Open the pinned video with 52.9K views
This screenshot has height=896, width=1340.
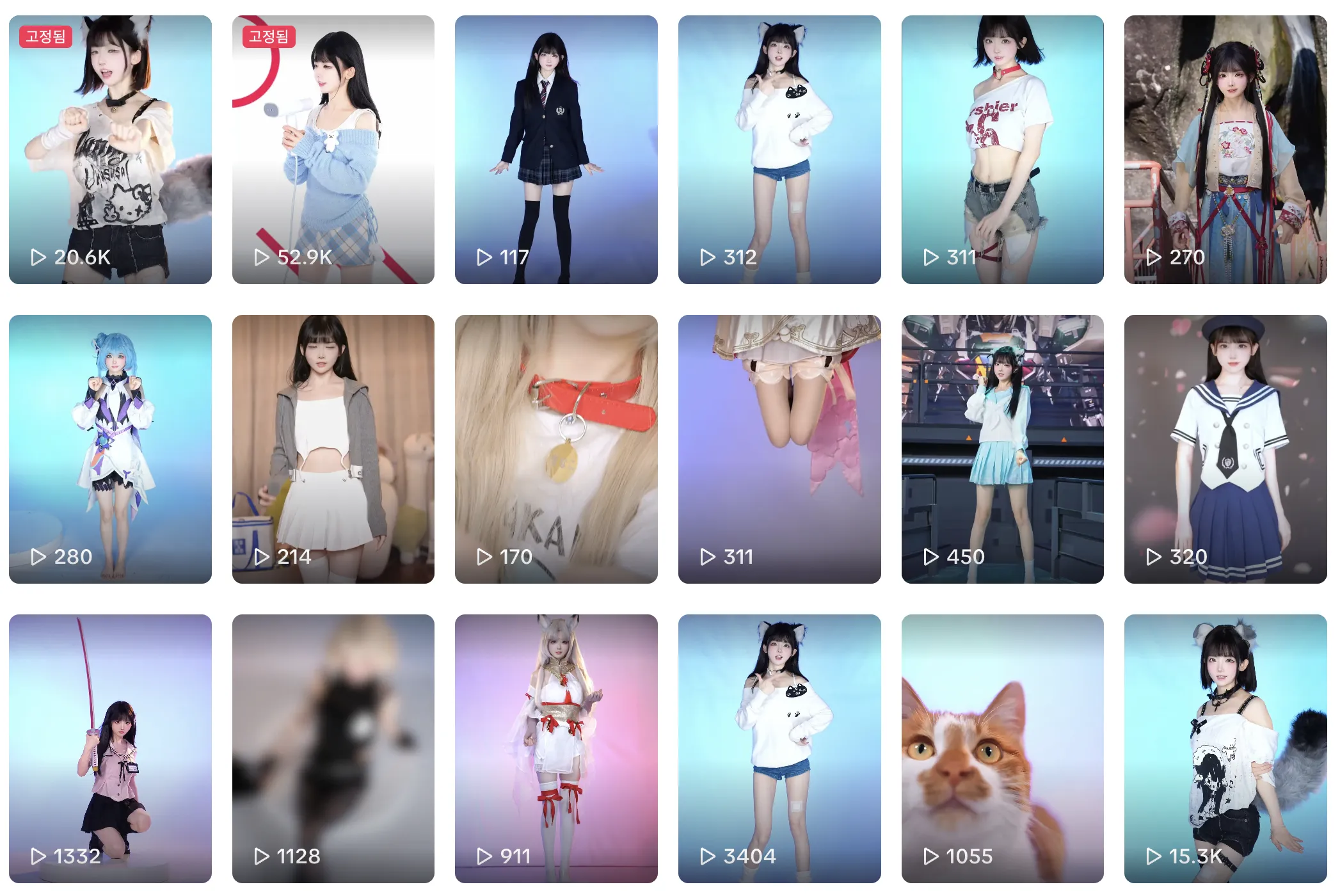tap(333, 149)
